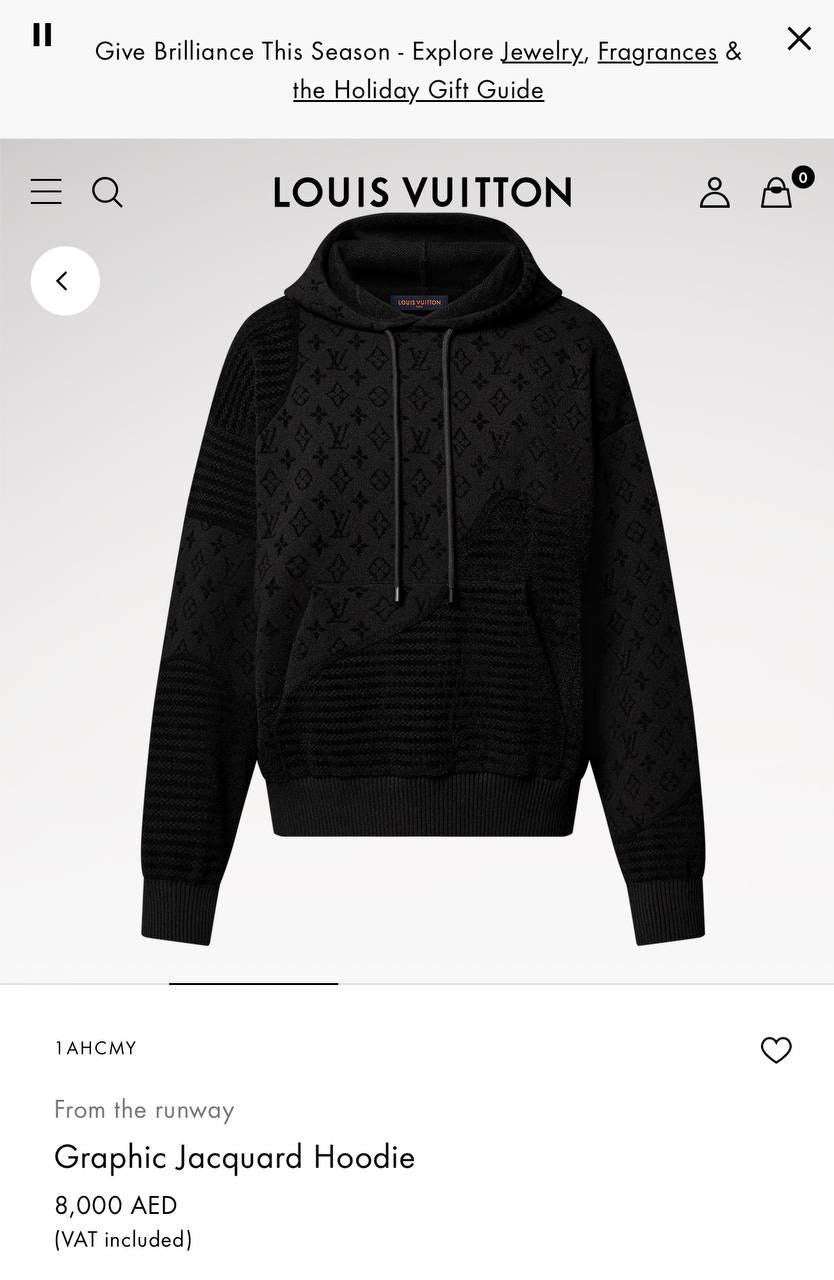This screenshot has height=1280, width=834.
Task: Open the Holiday Gift Guide link
Action: (x=418, y=89)
